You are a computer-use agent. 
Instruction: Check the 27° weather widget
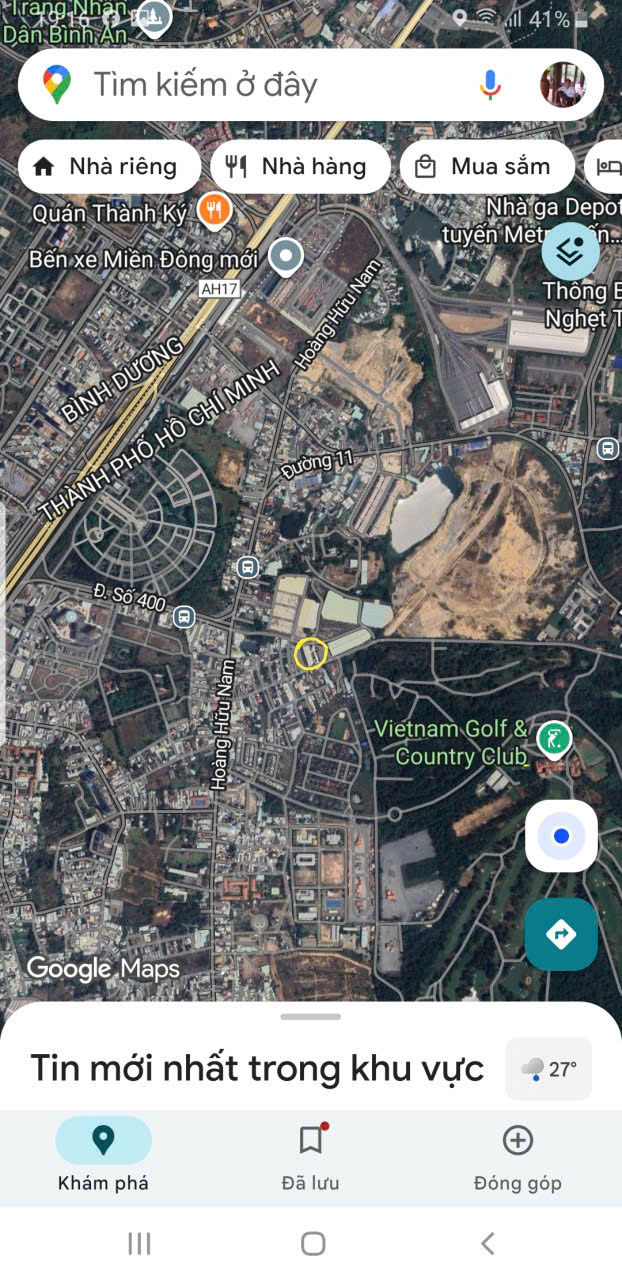point(549,1069)
